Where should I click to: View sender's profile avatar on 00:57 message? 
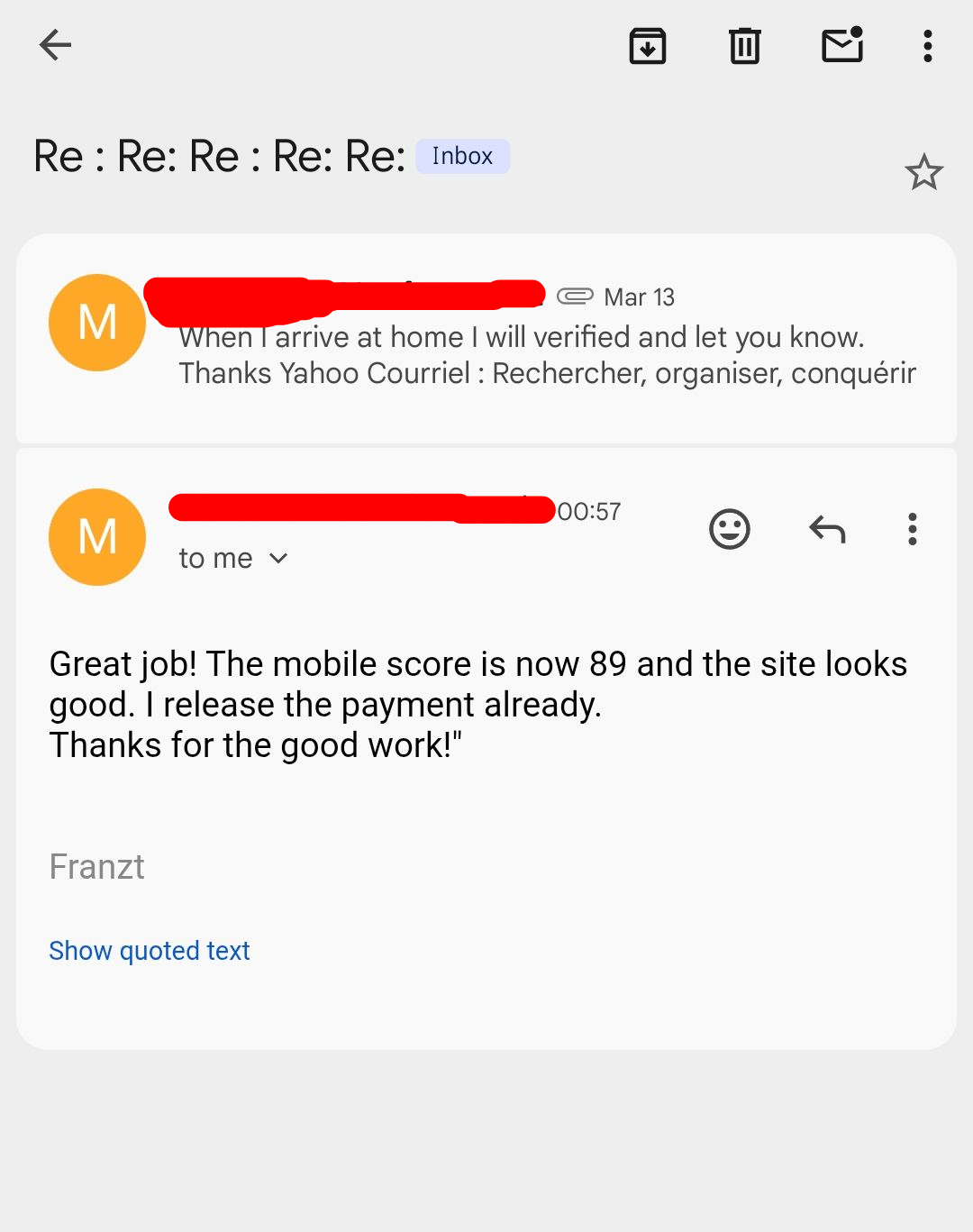click(x=97, y=537)
